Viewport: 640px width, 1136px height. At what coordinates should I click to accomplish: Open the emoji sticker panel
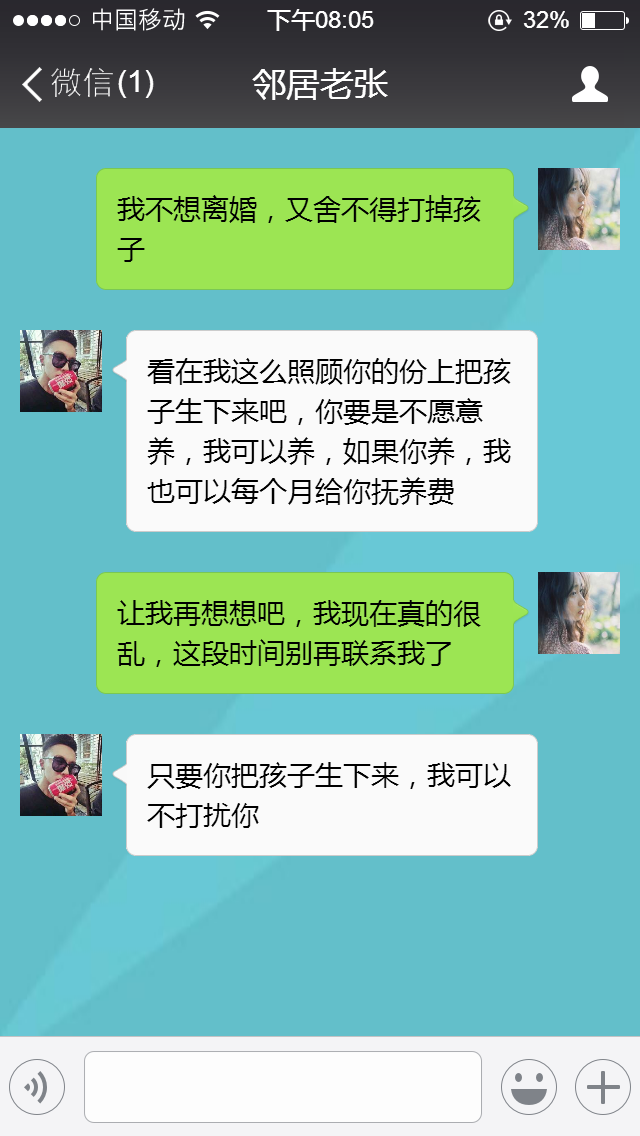tap(528, 1086)
